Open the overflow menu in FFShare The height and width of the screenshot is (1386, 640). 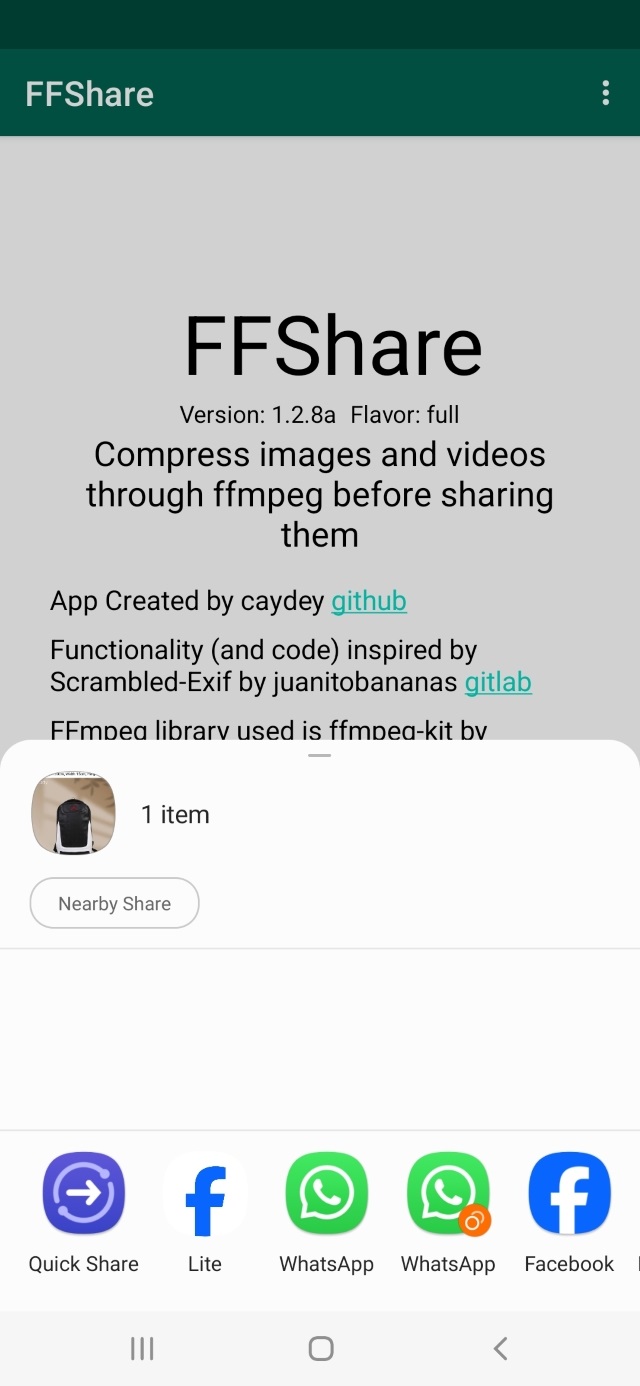pos(605,93)
